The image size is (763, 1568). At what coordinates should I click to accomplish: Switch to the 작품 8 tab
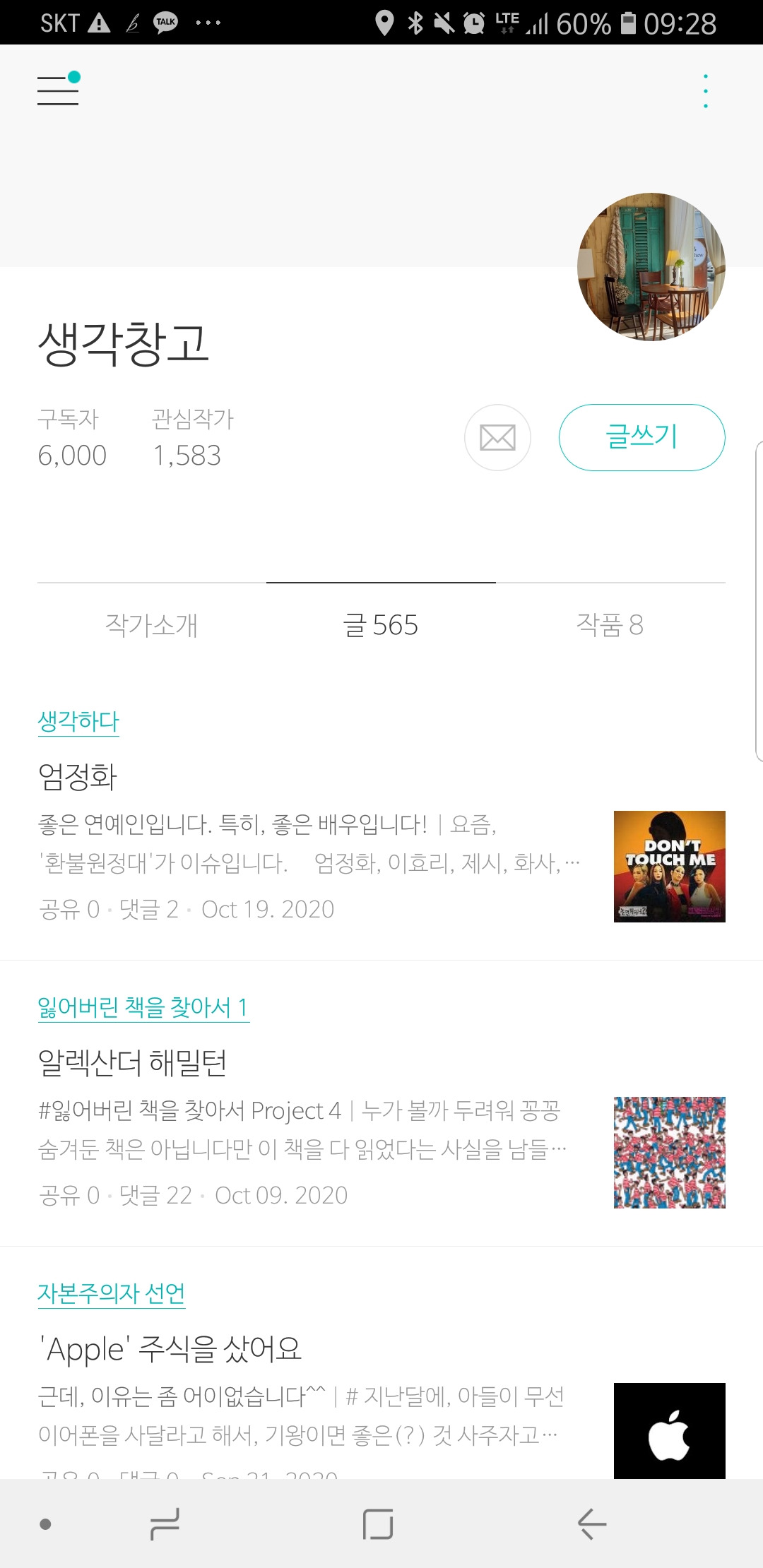click(x=610, y=625)
